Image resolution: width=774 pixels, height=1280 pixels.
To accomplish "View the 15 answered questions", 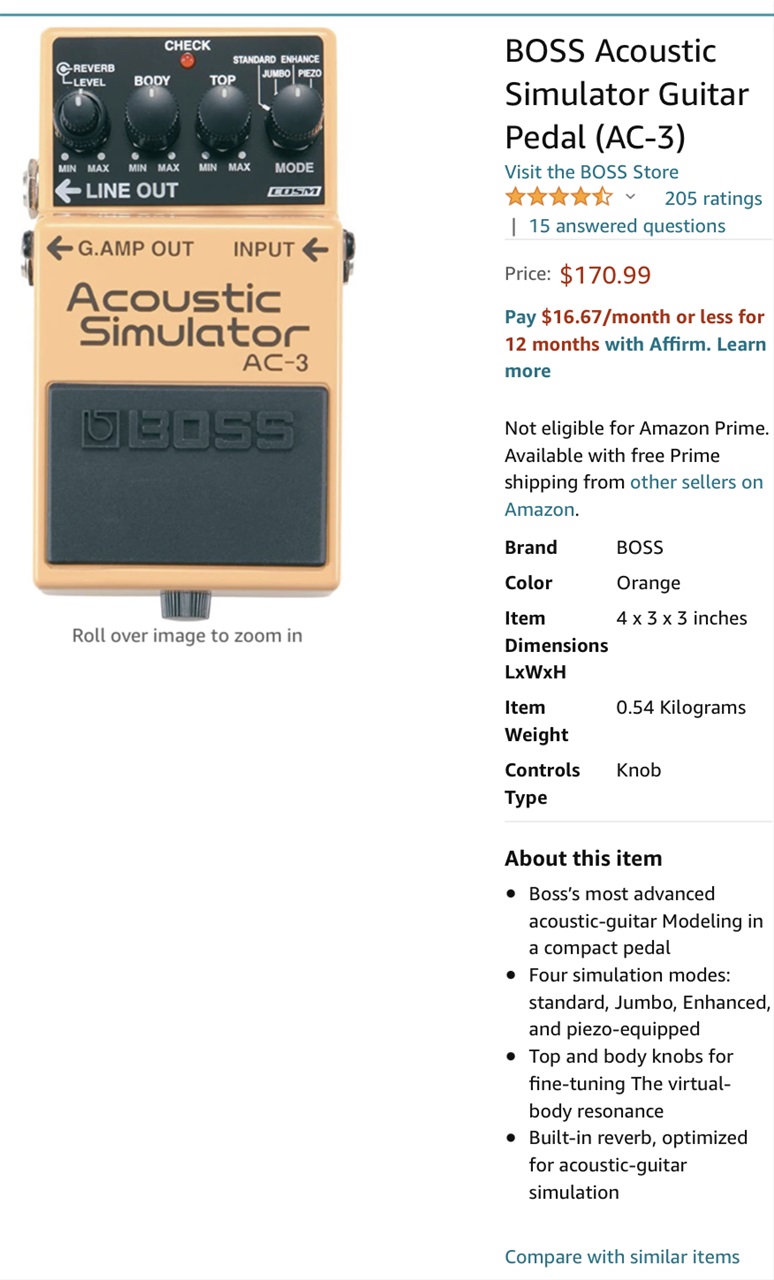I will [627, 226].
